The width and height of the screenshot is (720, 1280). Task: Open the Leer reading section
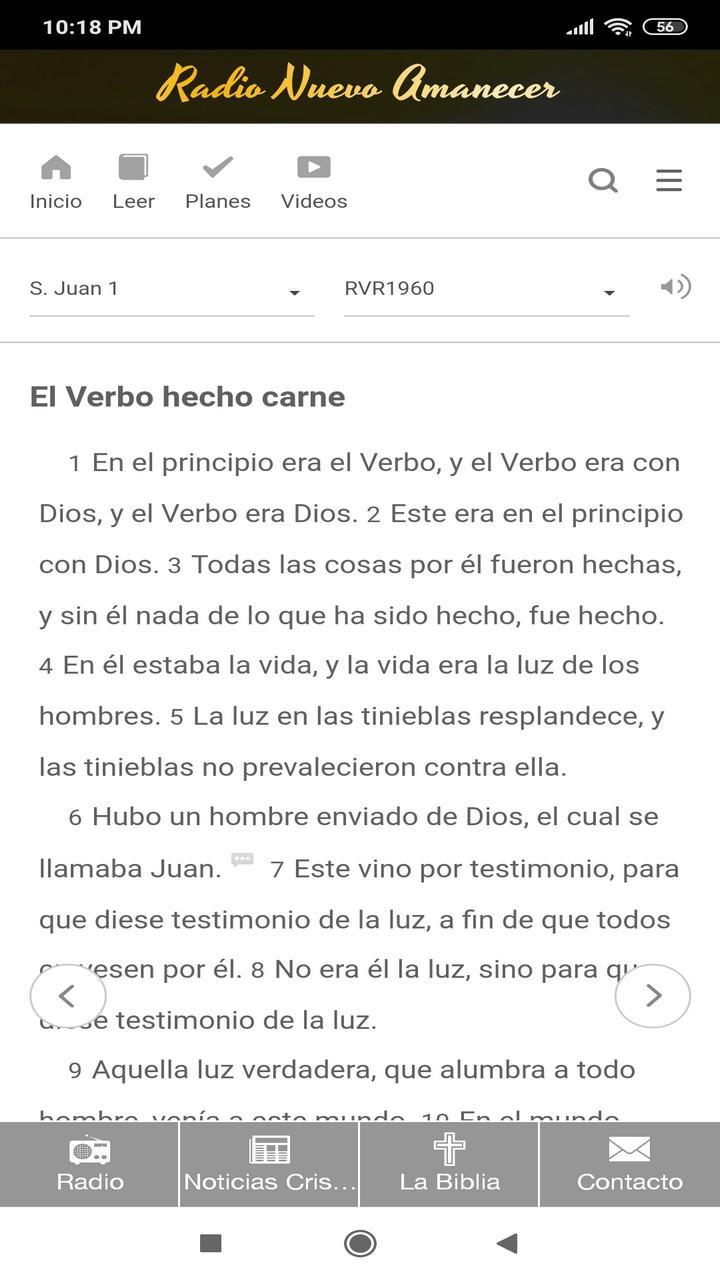133,182
